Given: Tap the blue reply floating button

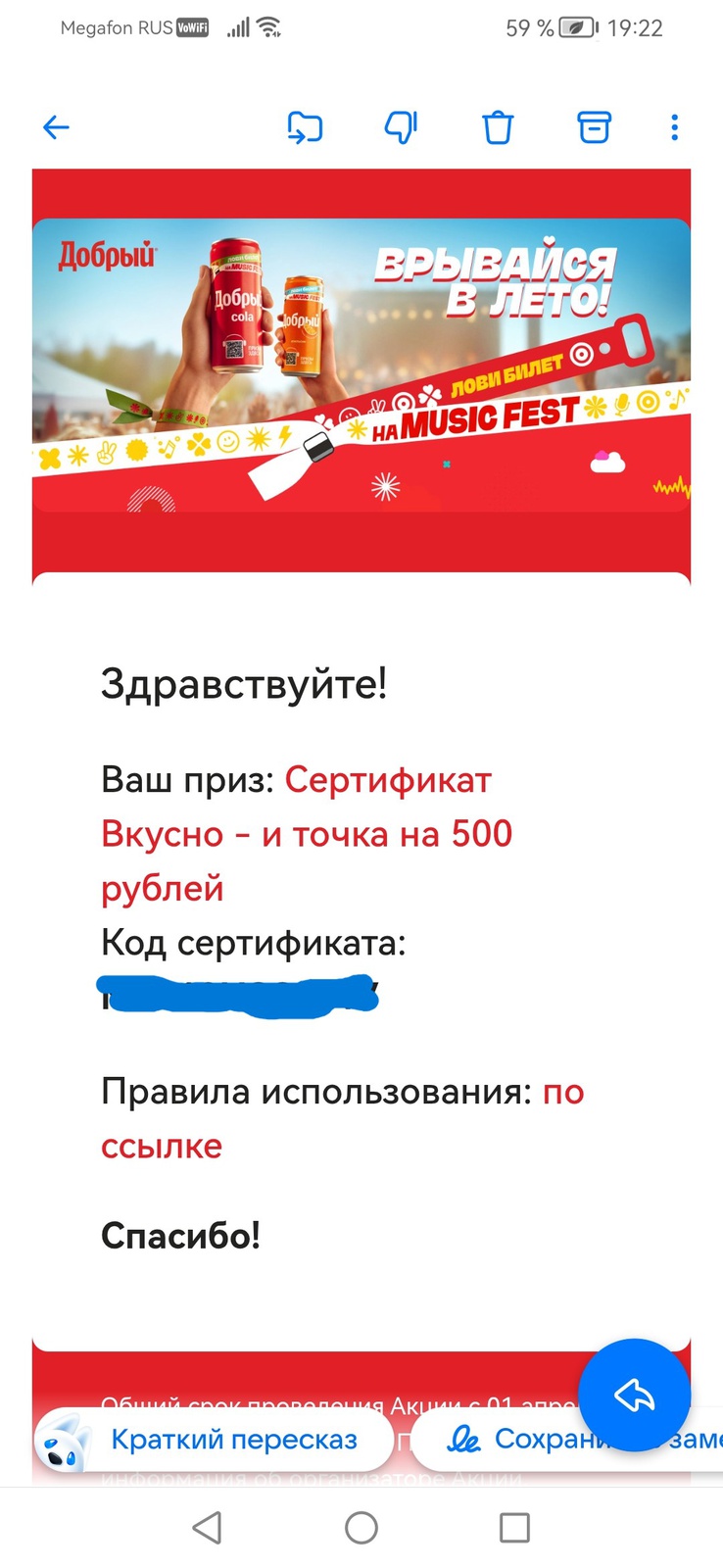Looking at the screenshot, I should pyautogui.click(x=634, y=1394).
